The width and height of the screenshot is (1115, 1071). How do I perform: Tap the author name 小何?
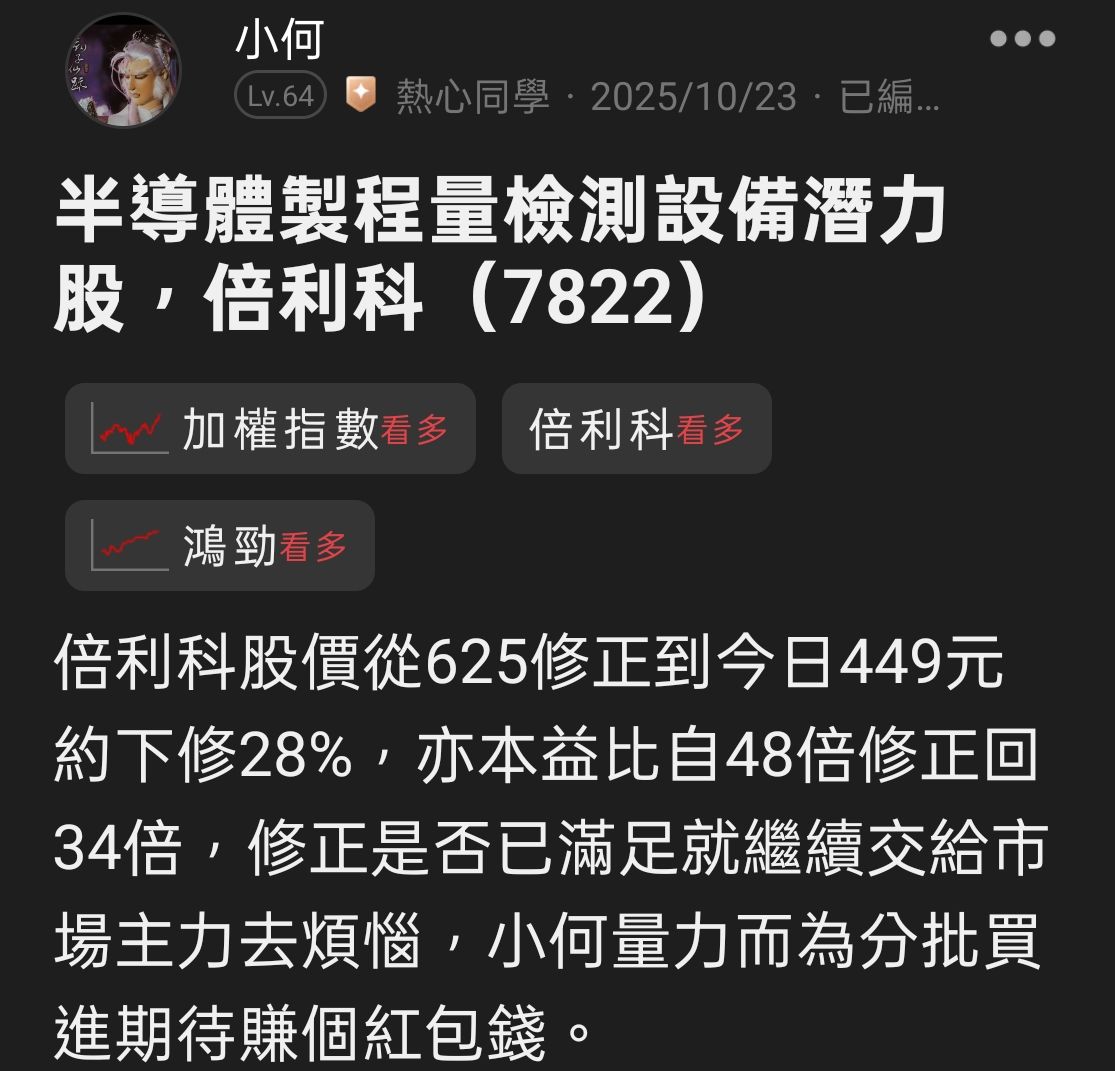[x=279, y=39]
